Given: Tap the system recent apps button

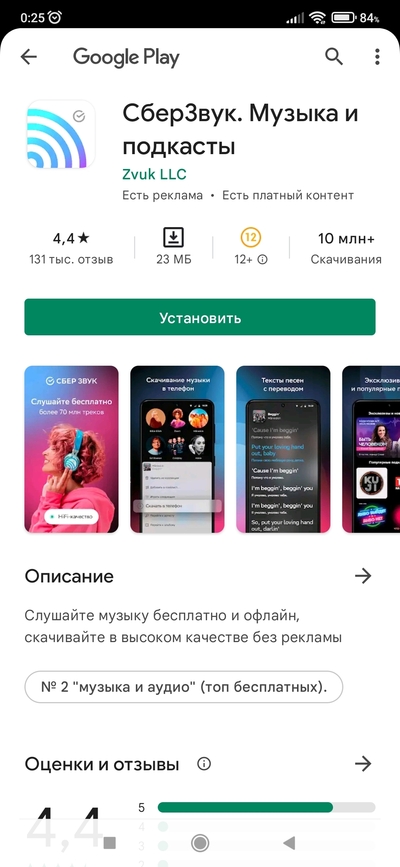Looking at the screenshot, I should pos(110,843).
